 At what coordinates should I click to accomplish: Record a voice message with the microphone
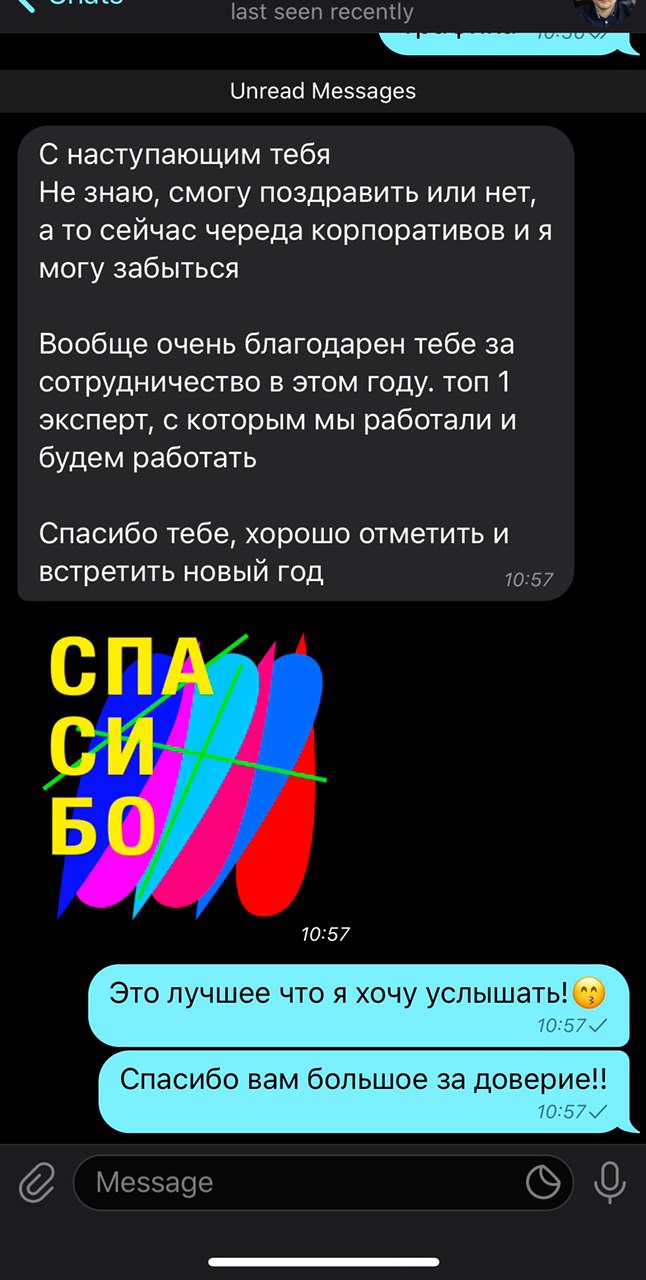coord(609,1183)
